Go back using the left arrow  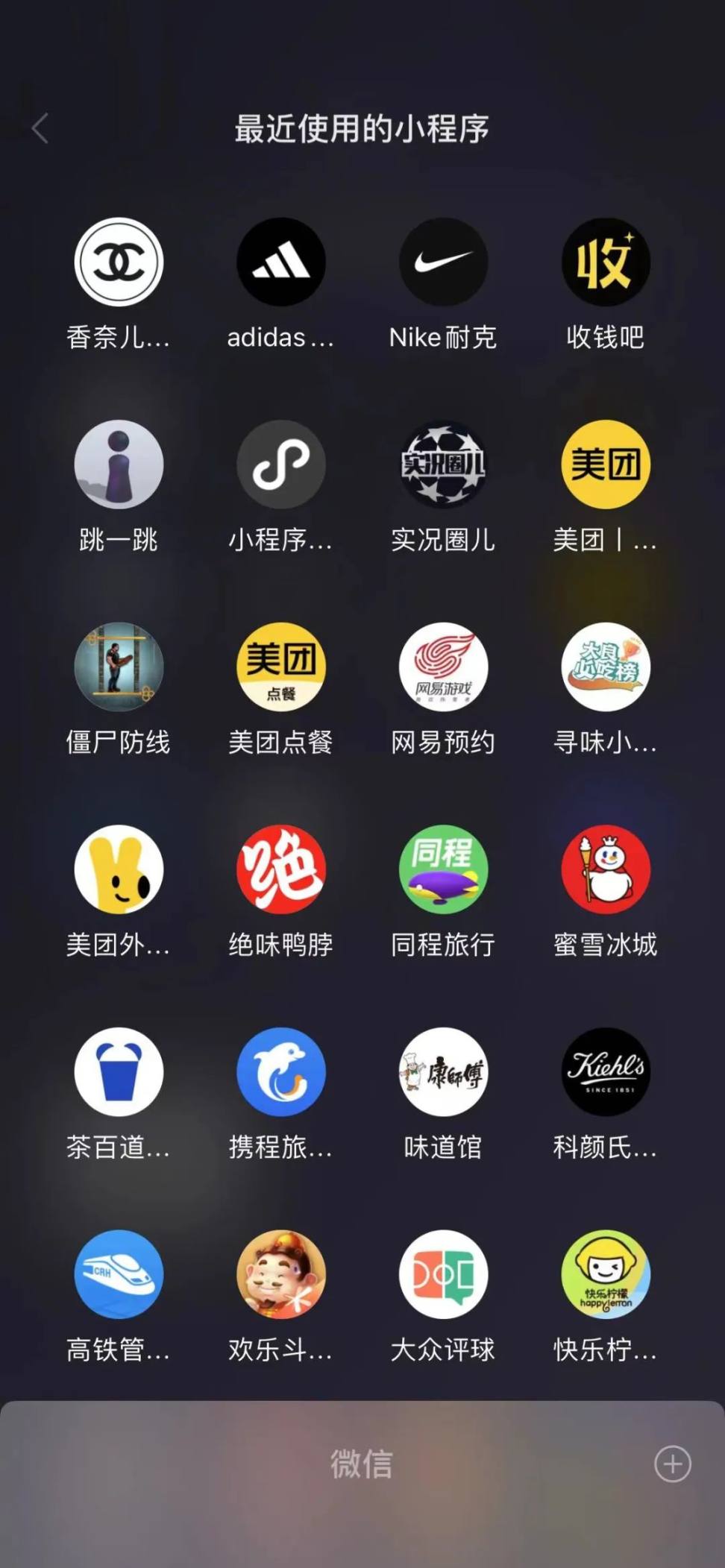point(40,128)
